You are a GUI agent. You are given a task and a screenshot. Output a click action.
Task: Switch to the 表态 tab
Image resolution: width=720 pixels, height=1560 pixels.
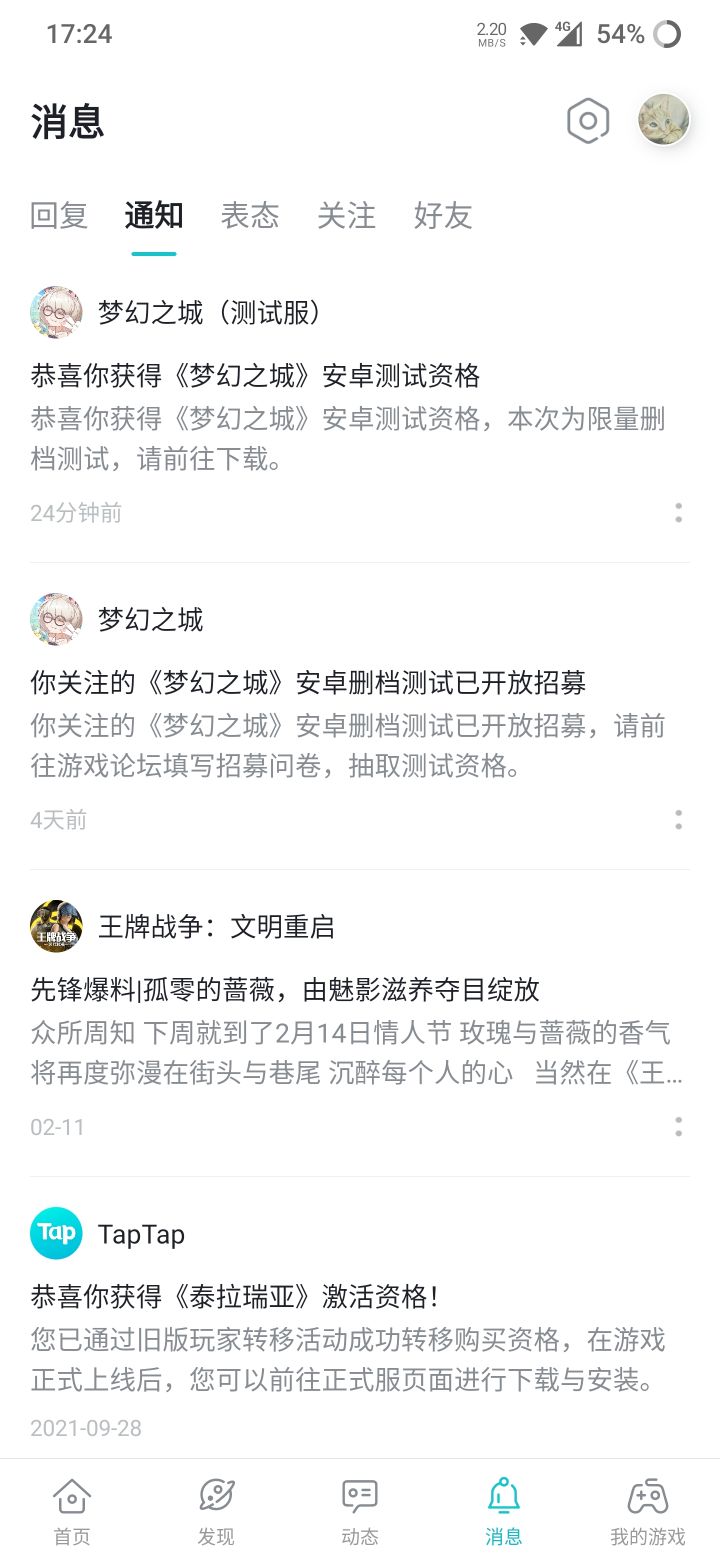click(250, 215)
